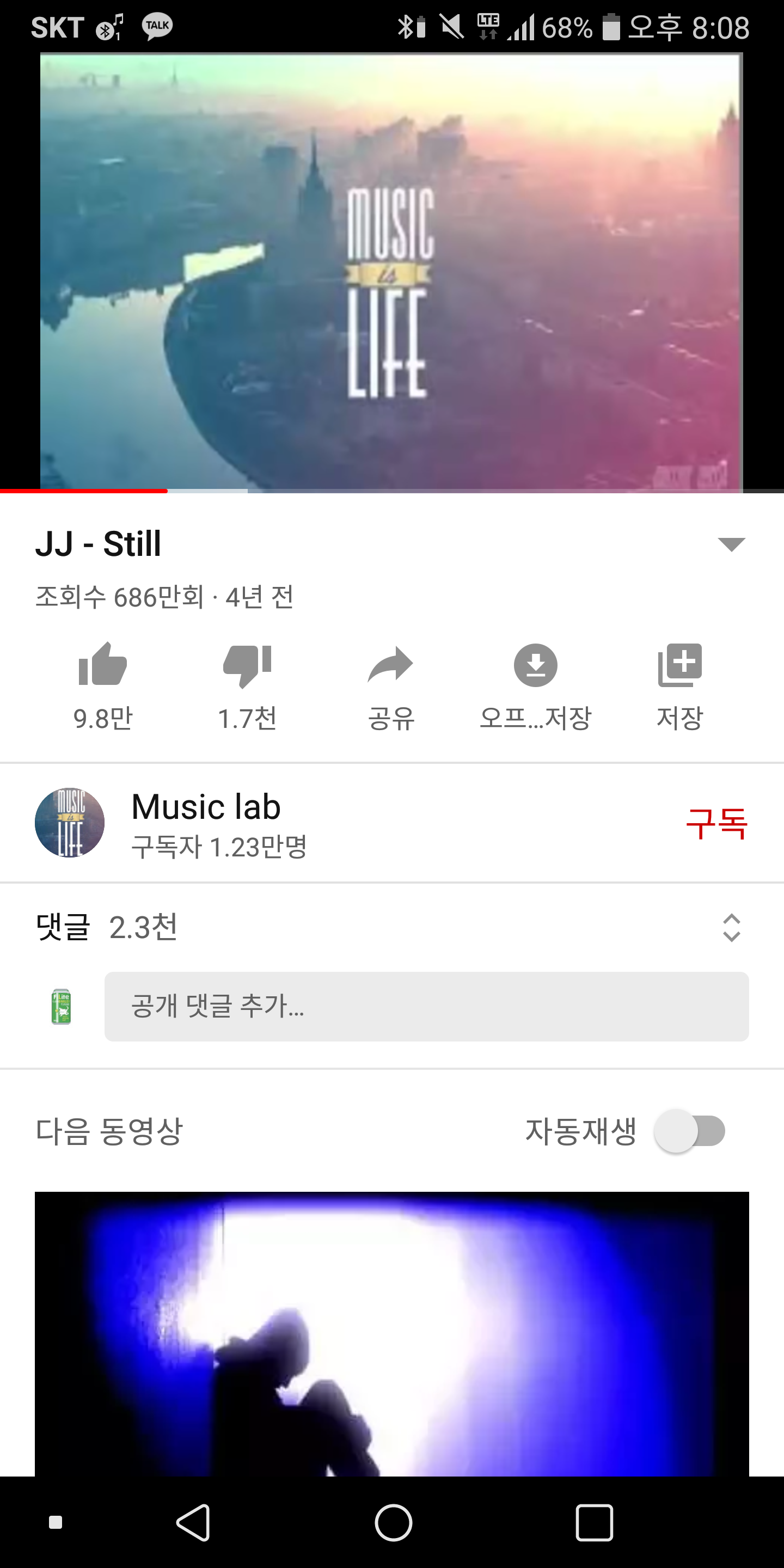Tap the 공개 댓글 추가 comment field
This screenshot has height=1568, width=784.
tap(426, 1006)
